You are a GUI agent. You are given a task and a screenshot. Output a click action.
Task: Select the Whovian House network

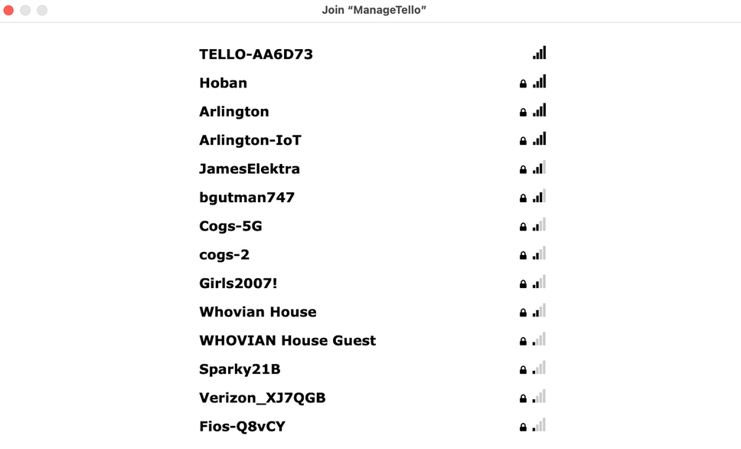pos(373,312)
